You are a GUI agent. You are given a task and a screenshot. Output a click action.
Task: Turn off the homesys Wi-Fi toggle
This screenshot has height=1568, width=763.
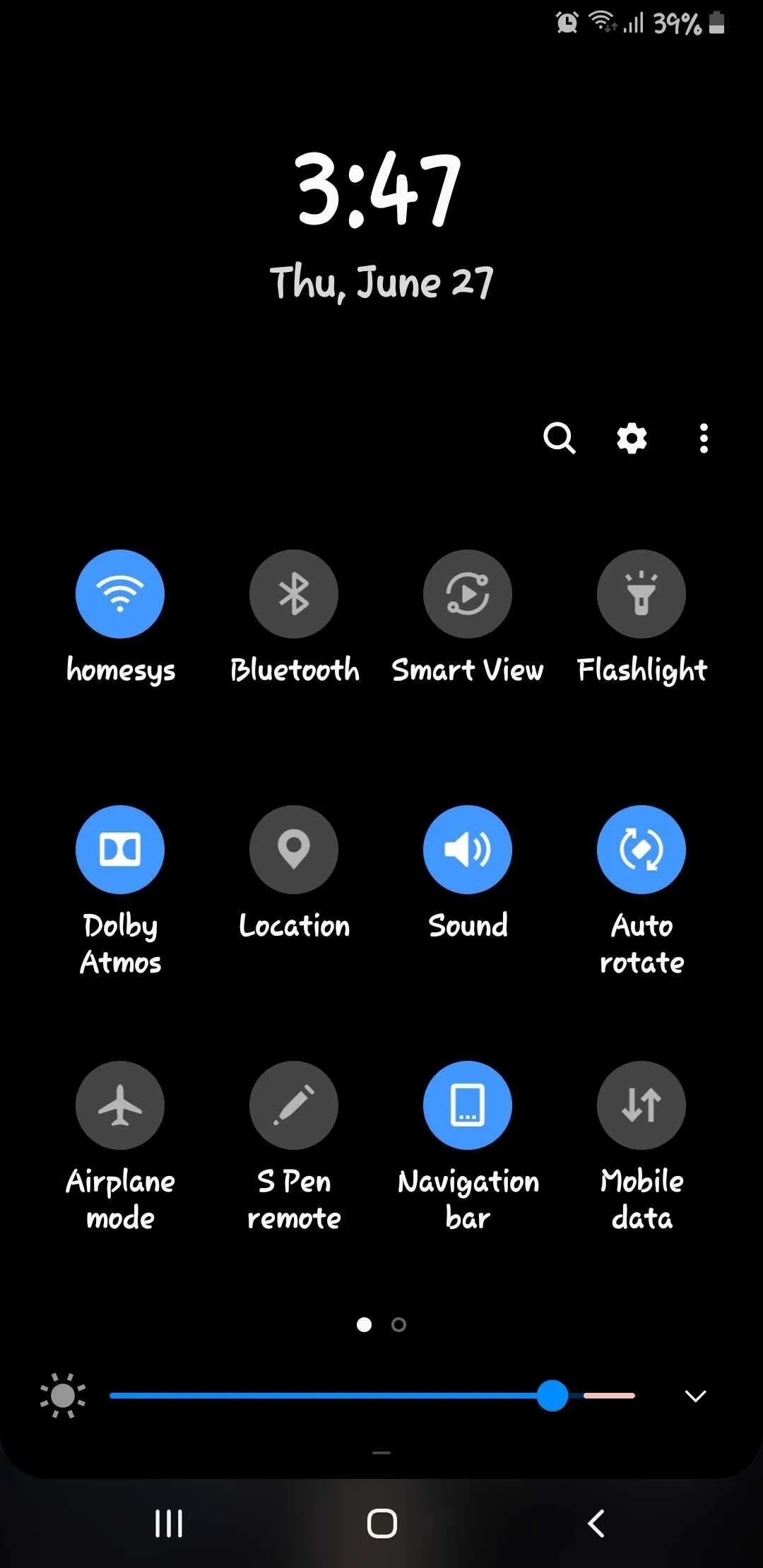pos(120,594)
